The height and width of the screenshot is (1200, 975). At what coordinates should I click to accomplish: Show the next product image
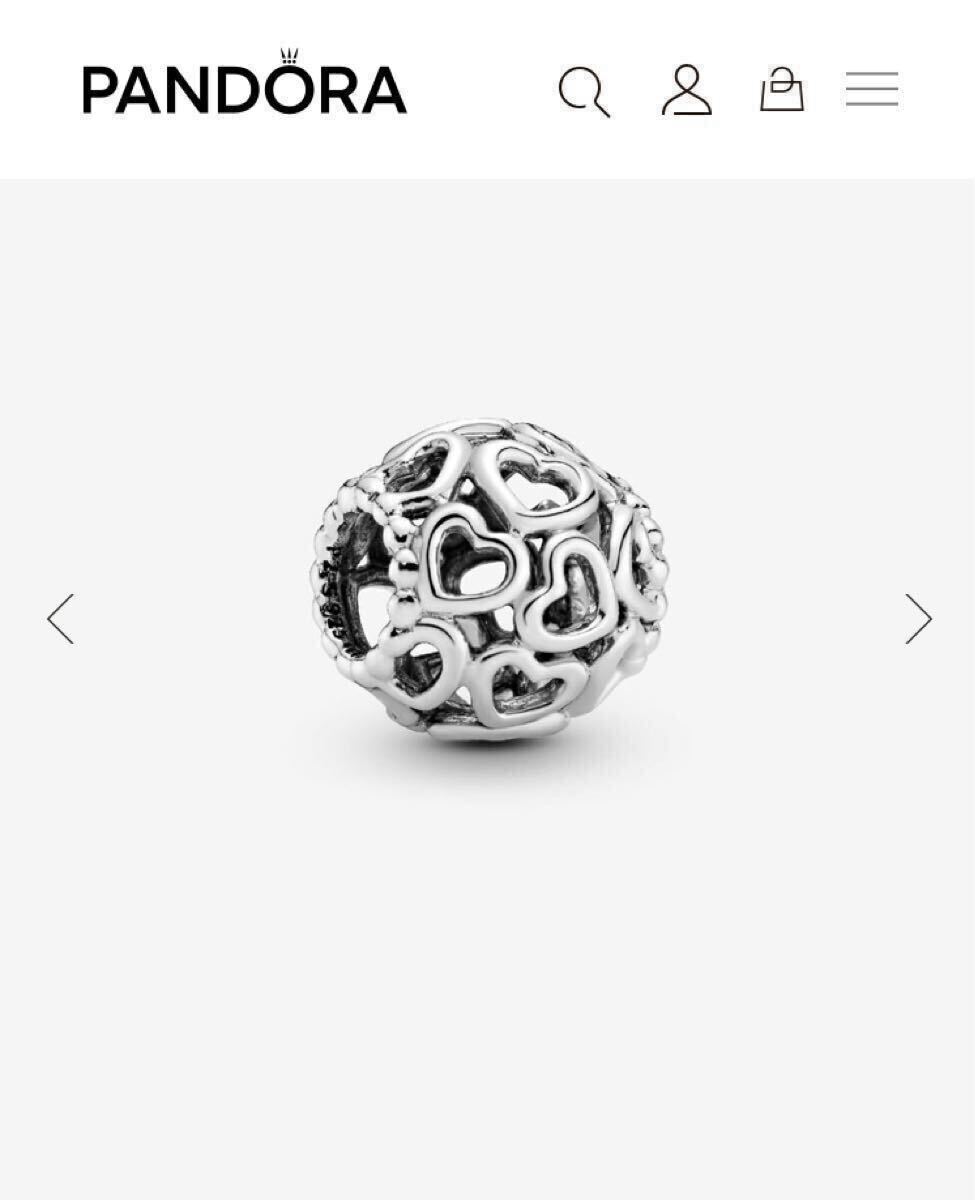(918, 619)
